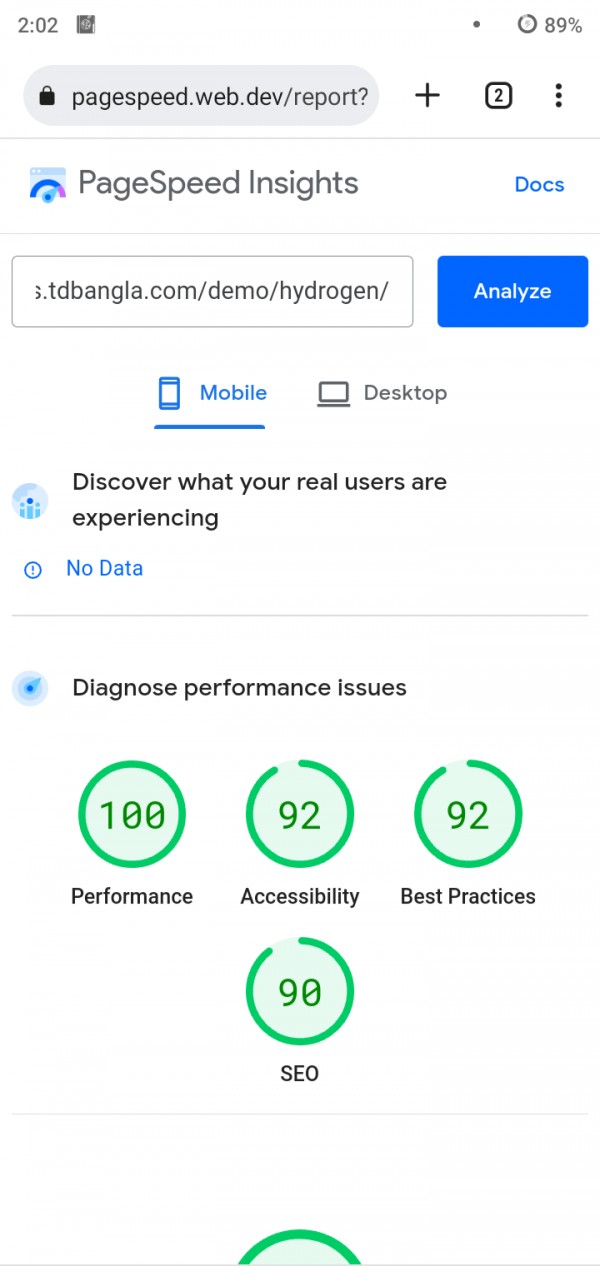600x1266 pixels.
Task: Open a new browser tab
Action: click(427, 96)
